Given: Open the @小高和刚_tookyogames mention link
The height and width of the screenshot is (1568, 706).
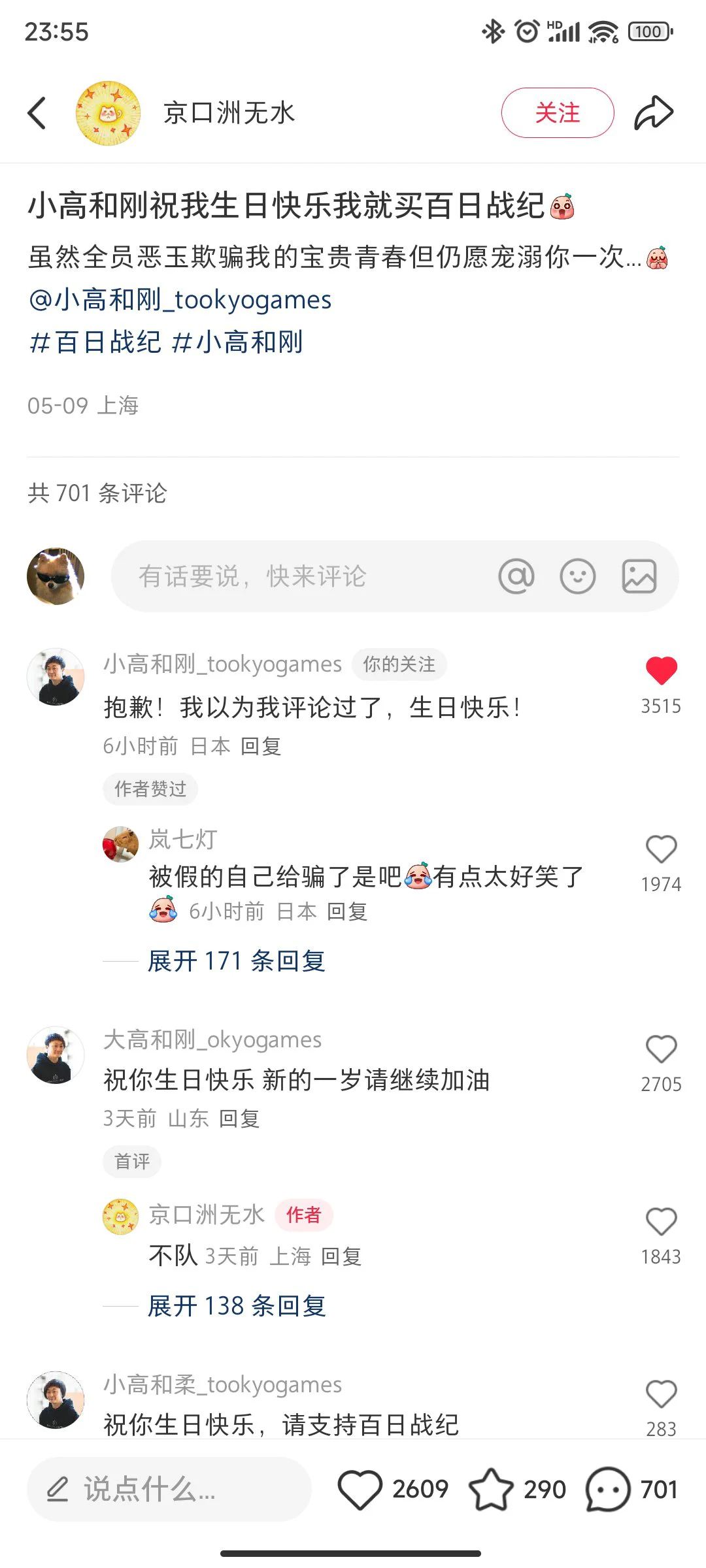Looking at the screenshot, I should pos(180,300).
